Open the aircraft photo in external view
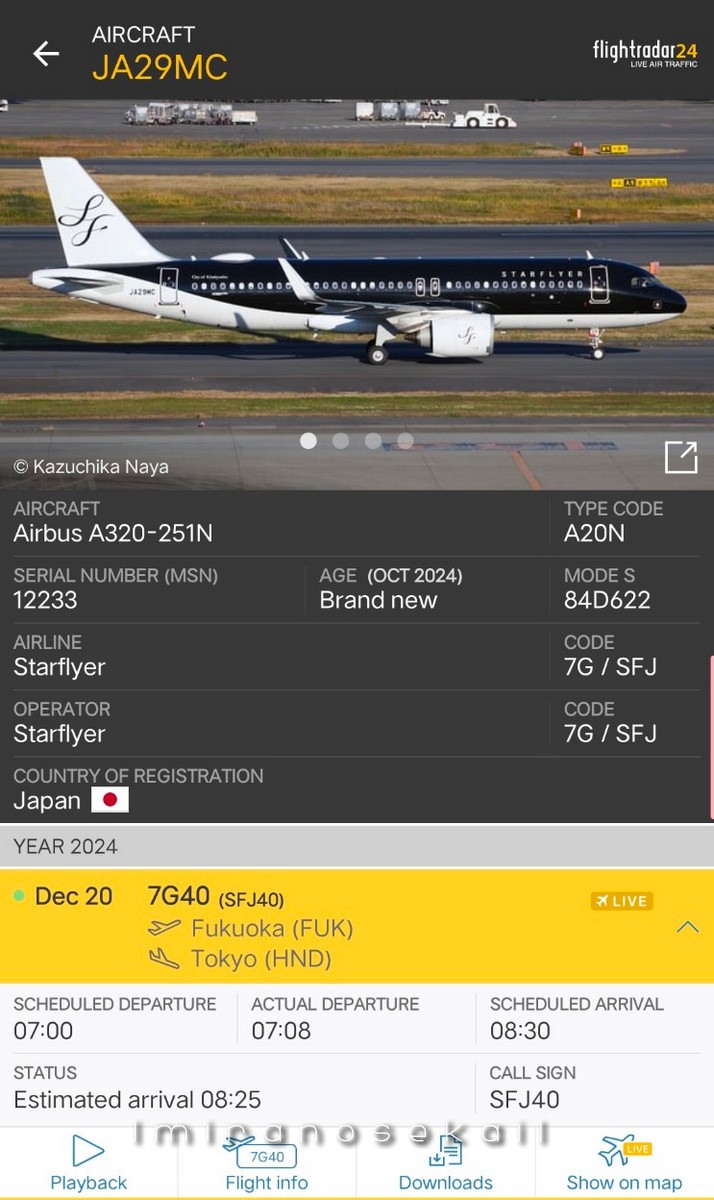 point(681,457)
